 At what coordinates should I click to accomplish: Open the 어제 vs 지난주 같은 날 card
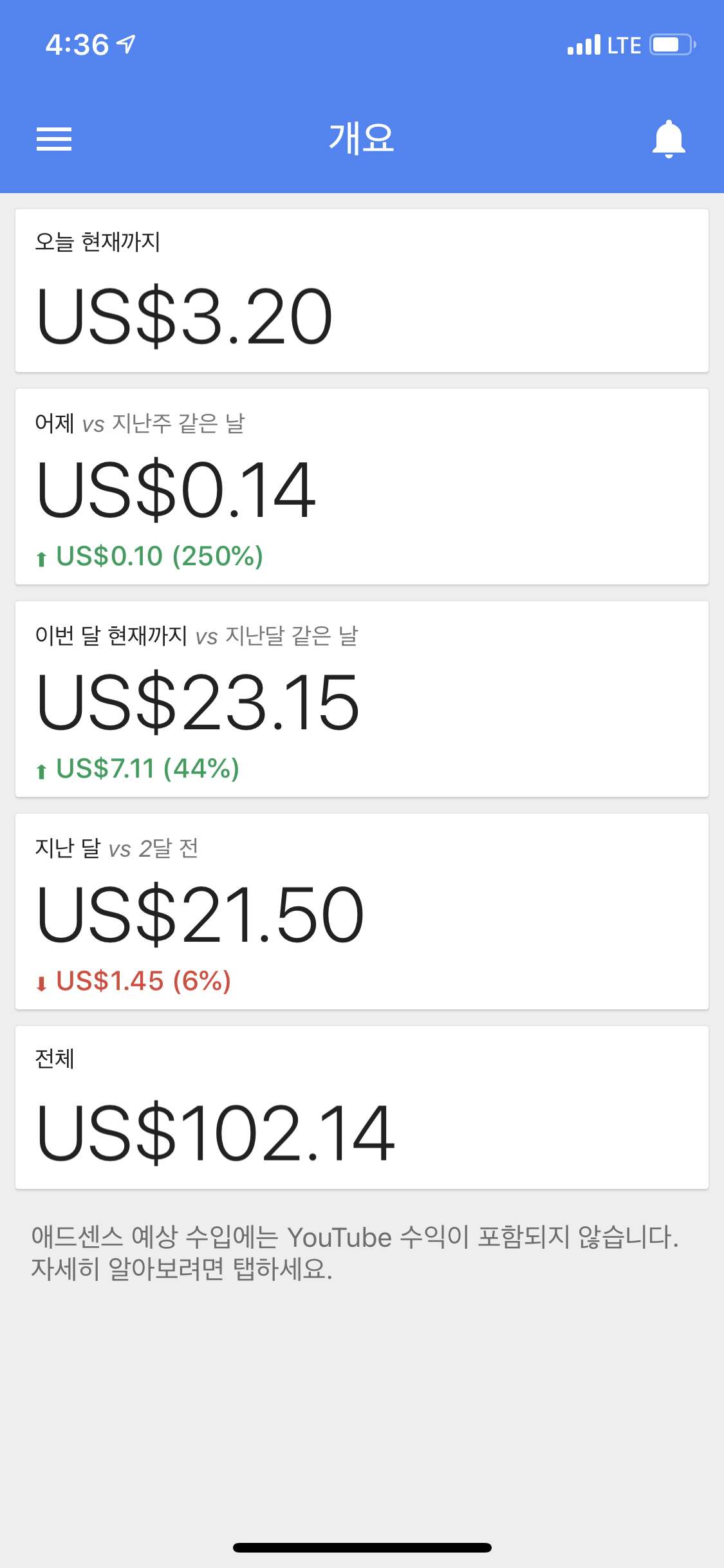click(x=362, y=487)
